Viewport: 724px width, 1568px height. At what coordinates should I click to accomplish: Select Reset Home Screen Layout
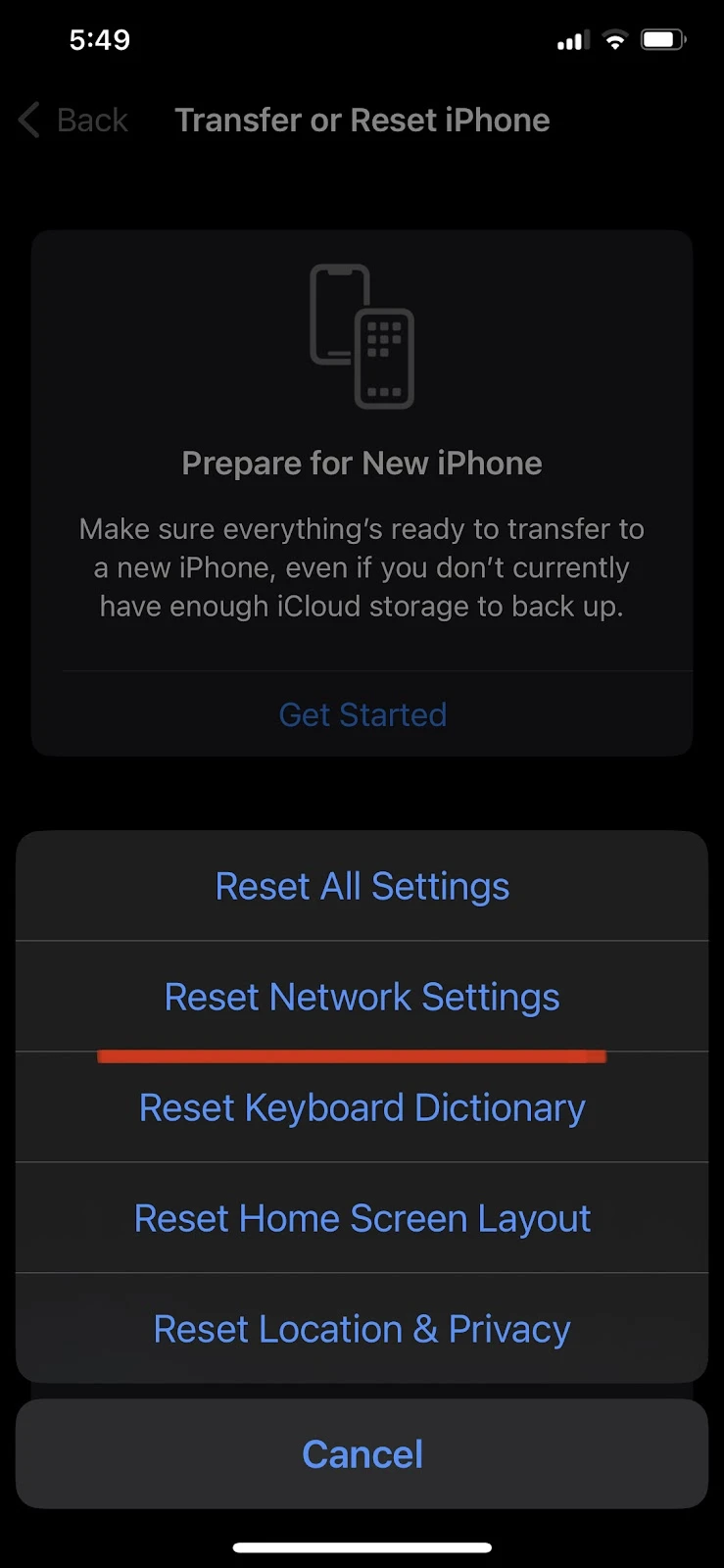coord(362,1218)
